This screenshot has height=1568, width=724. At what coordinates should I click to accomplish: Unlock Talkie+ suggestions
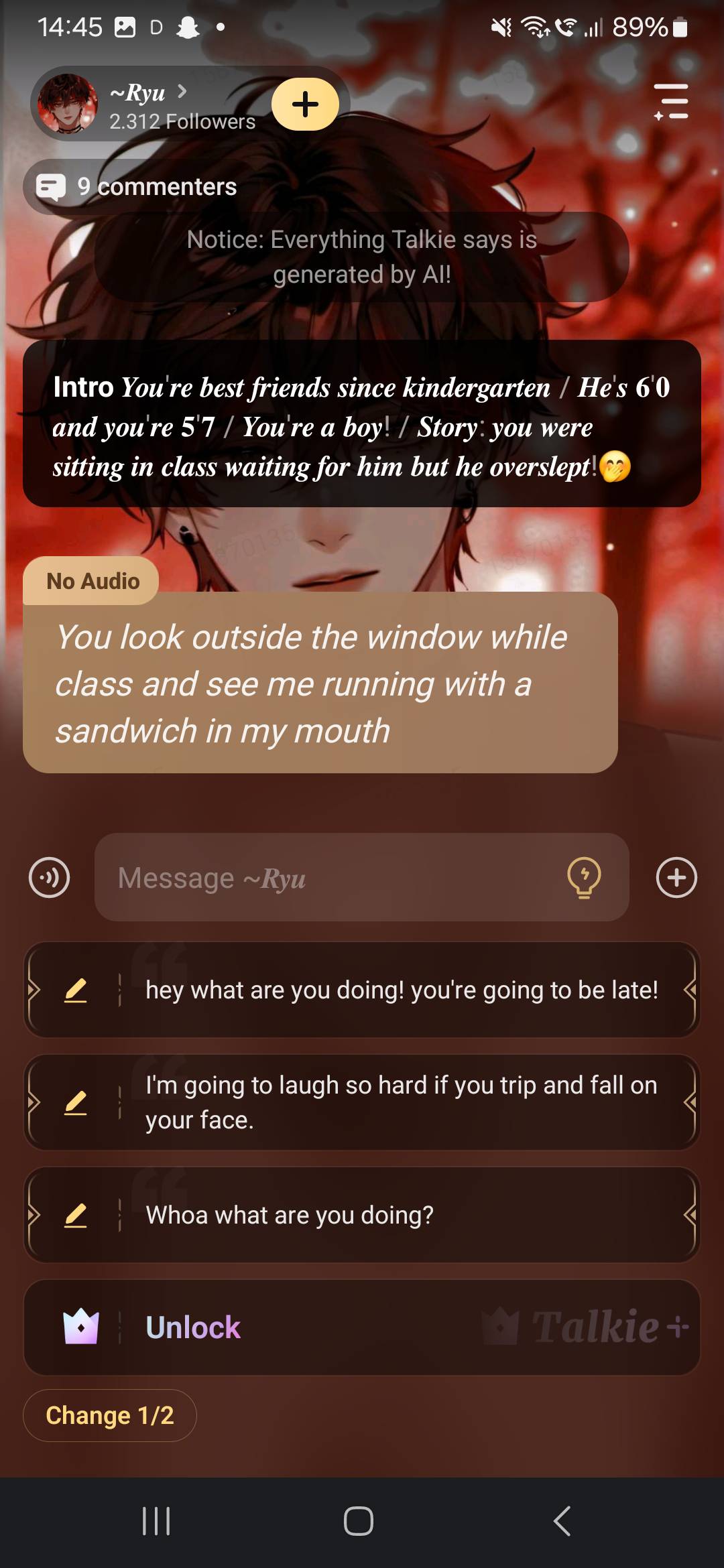click(x=362, y=1327)
